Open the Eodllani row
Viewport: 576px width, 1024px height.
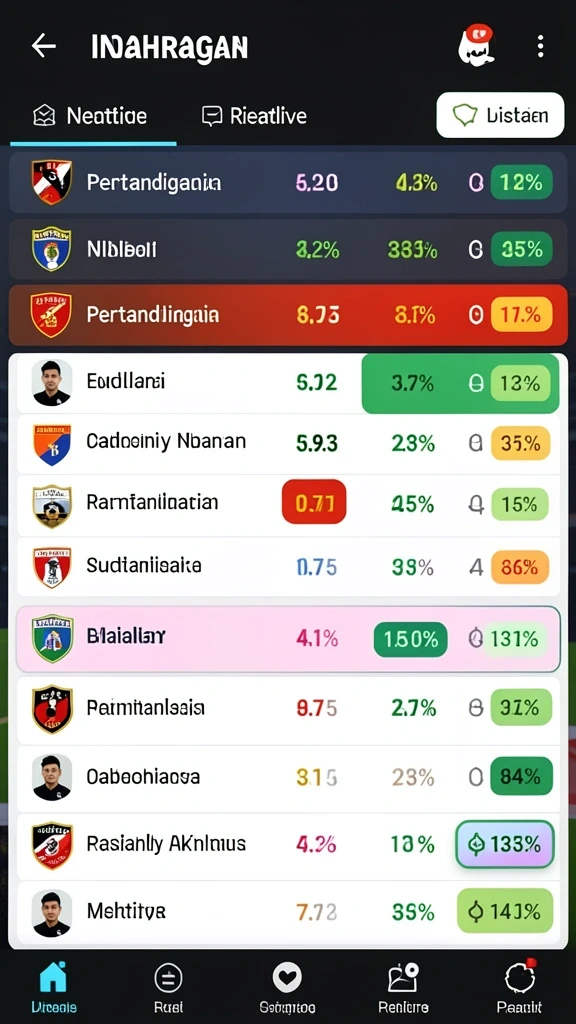point(288,383)
